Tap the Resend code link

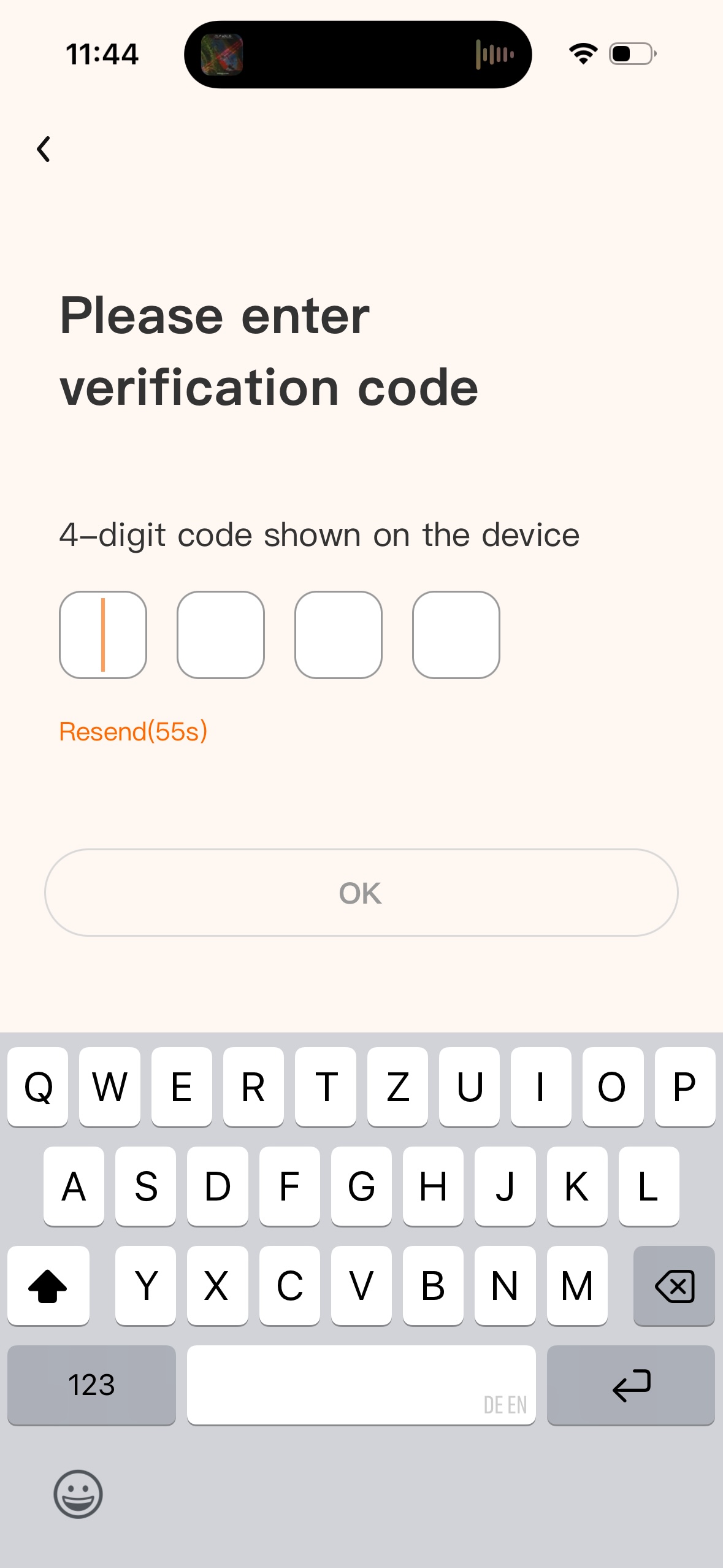tap(133, 731)
